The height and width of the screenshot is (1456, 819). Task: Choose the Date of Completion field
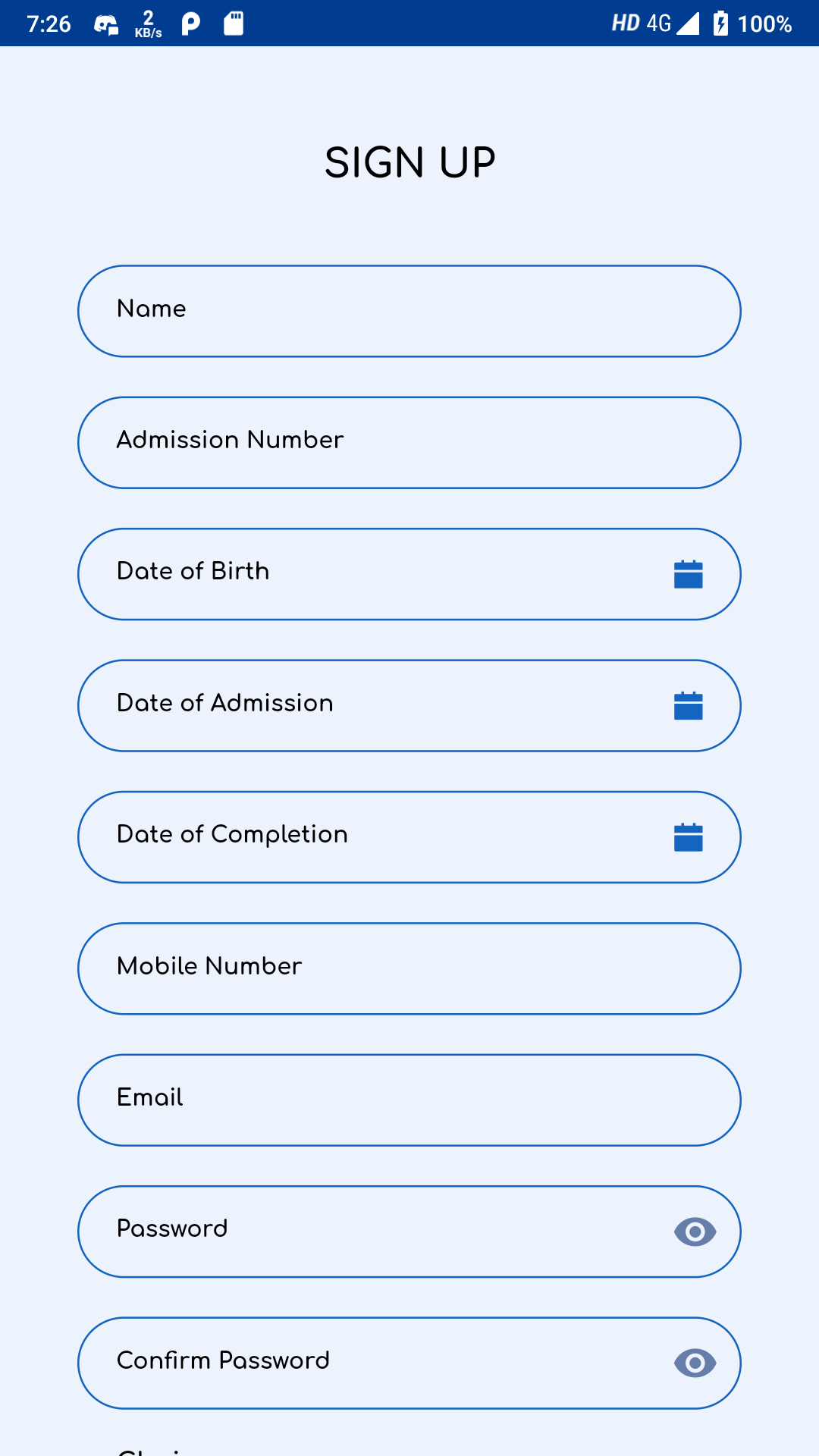(x=364, y=837)
